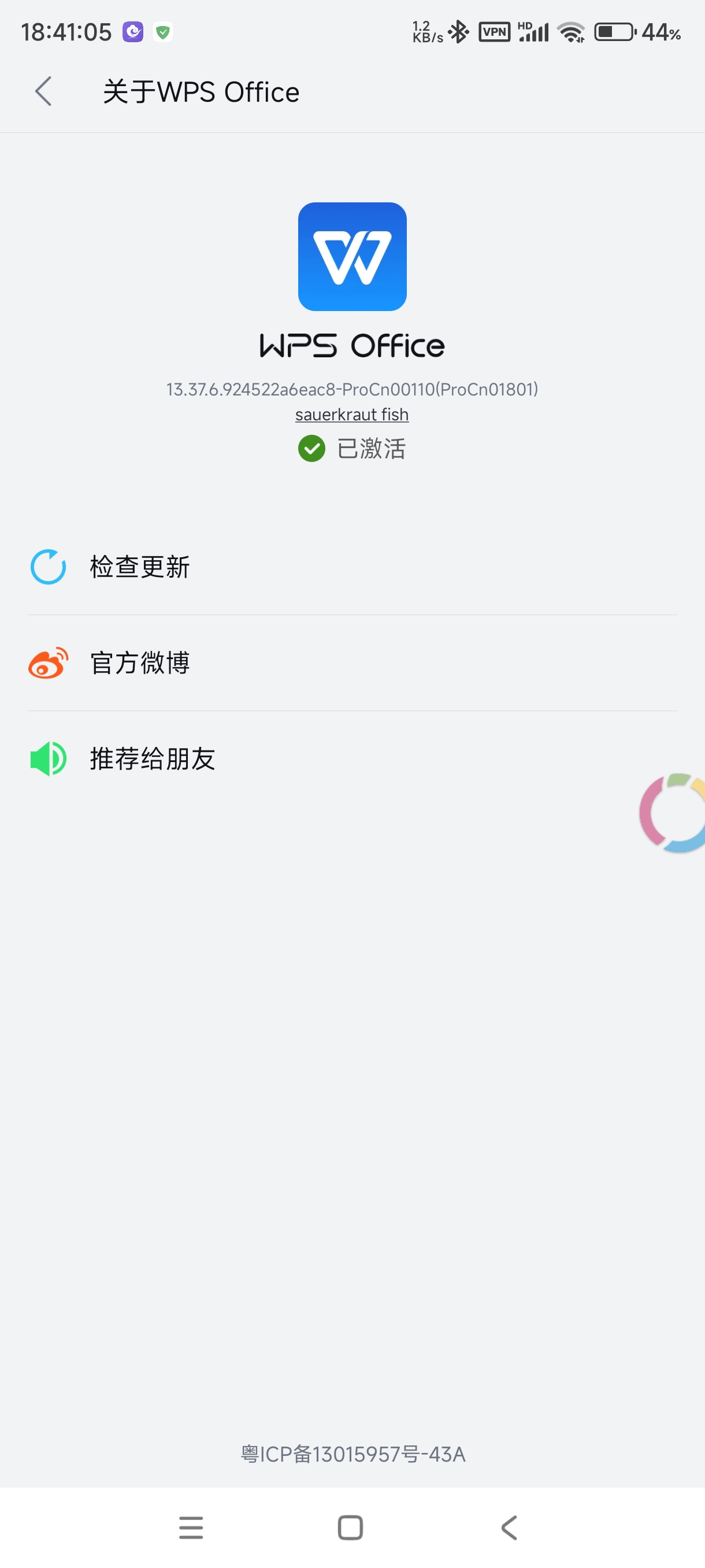Tap the green speaker icon beside 推荐给朋友

click(47, 759)
